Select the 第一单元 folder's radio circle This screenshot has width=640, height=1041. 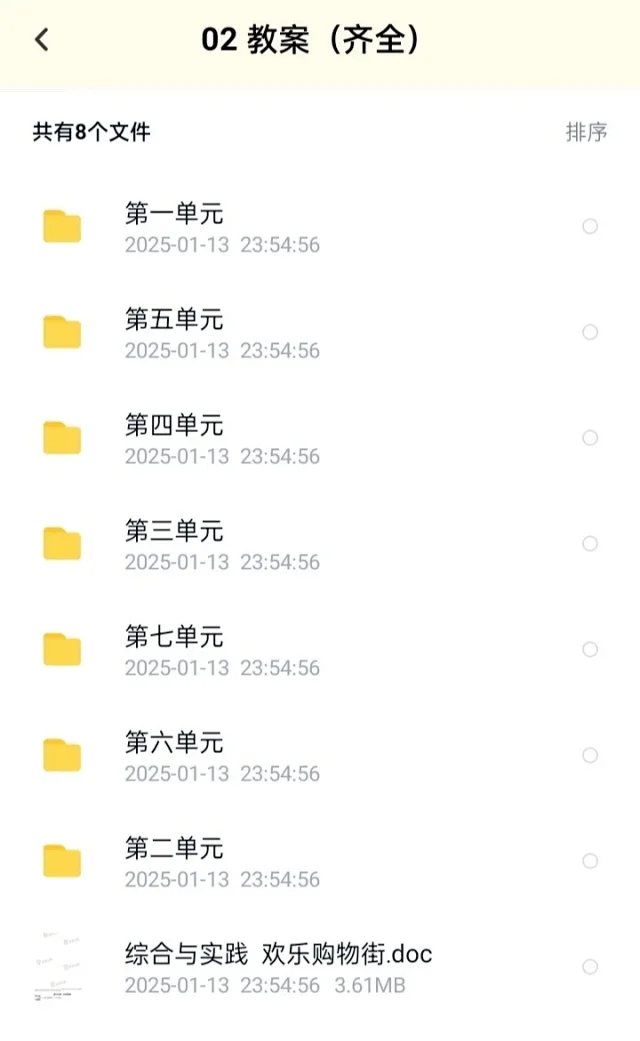[590, 226]
